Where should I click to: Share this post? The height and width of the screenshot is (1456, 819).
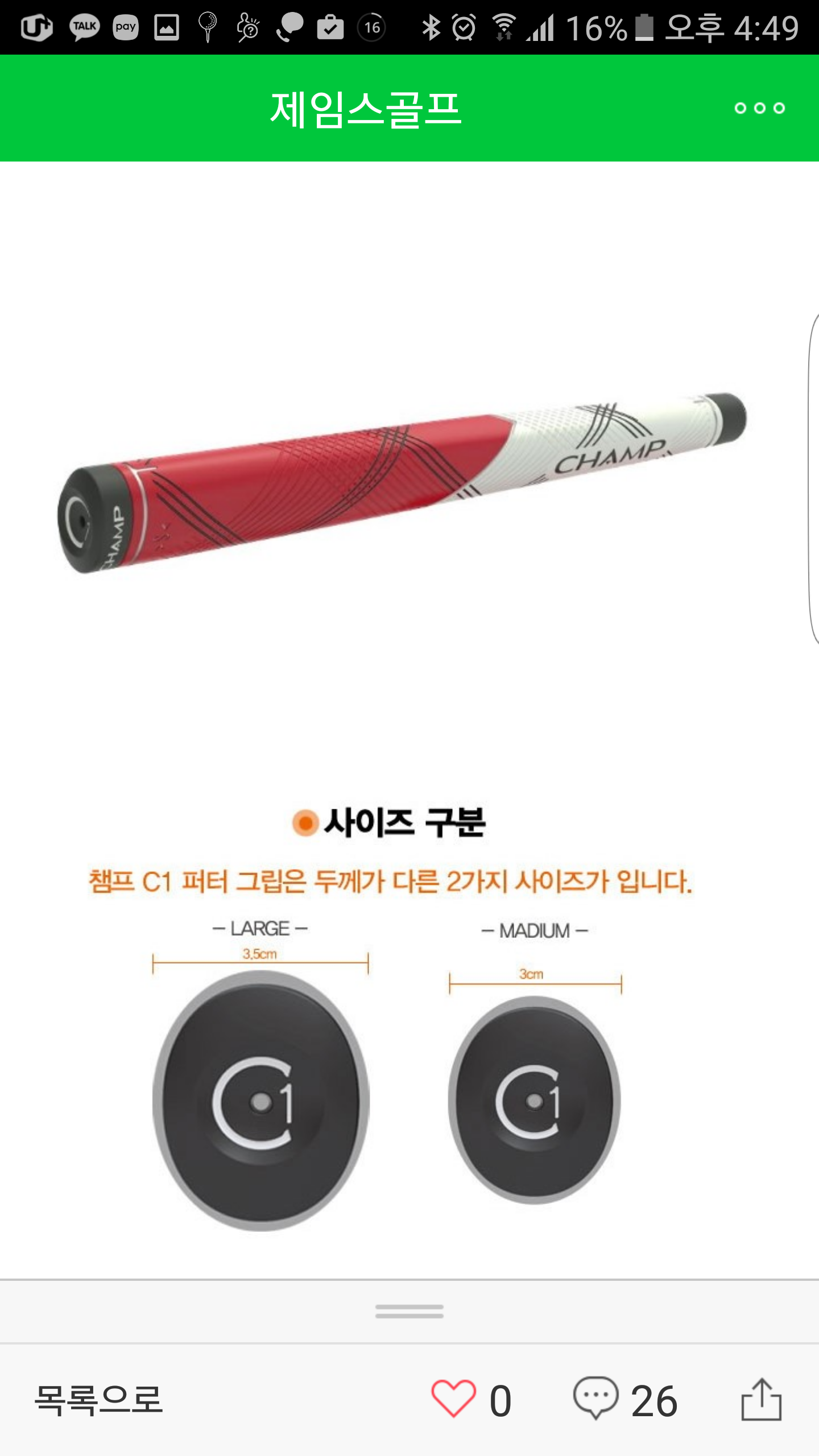click(x=761, y=1399)
